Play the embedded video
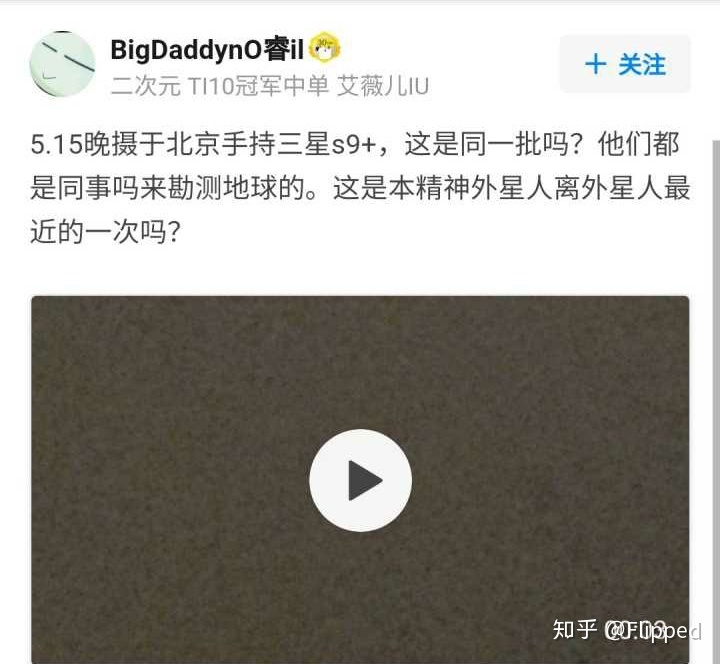 pyautogui.click(x=360, y=480)
